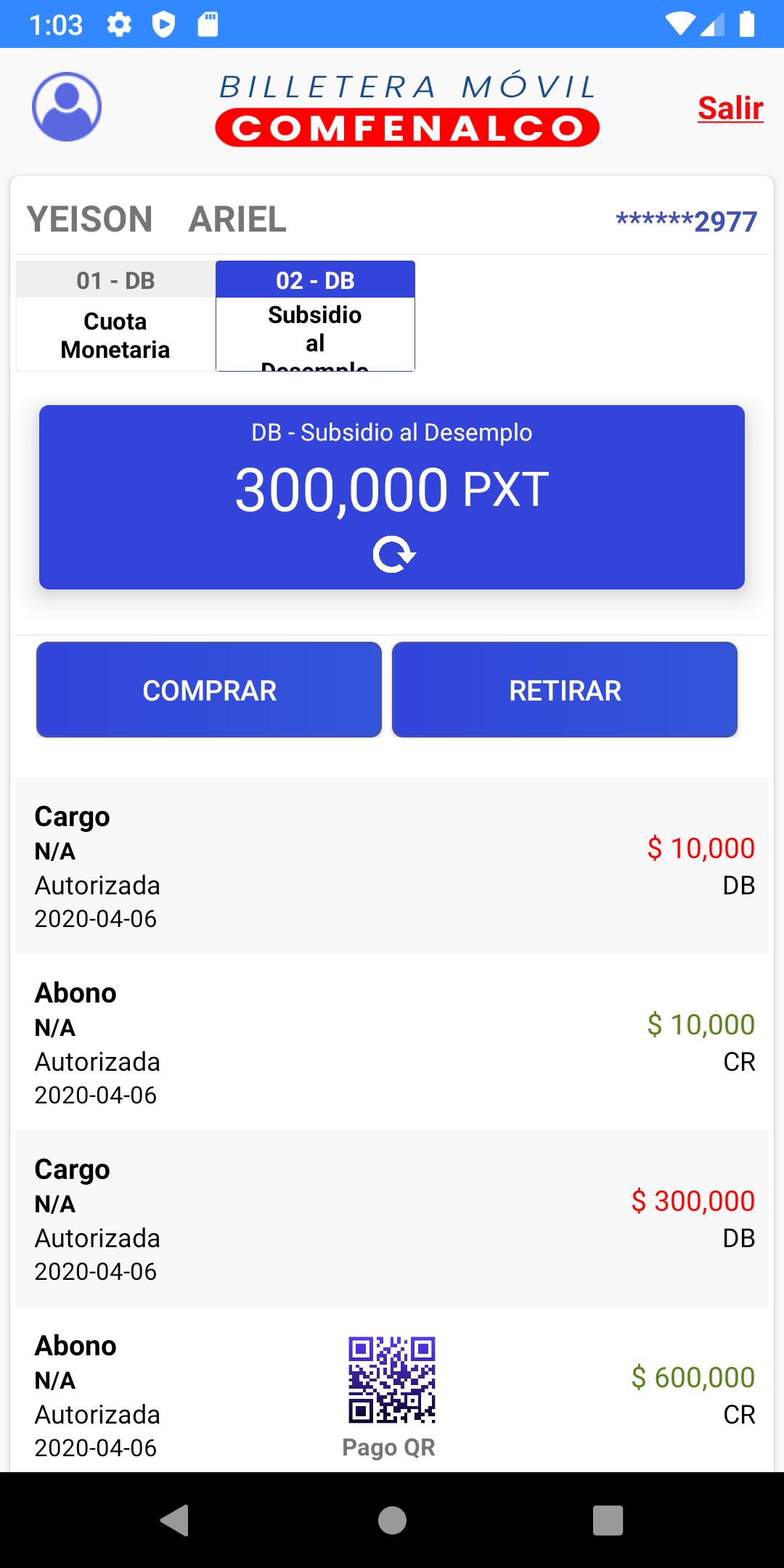Screen dimensions: 784x1568
Task: Switch to the 01 - DB Cuota Monetaria tab
Action: click(115, 316)
